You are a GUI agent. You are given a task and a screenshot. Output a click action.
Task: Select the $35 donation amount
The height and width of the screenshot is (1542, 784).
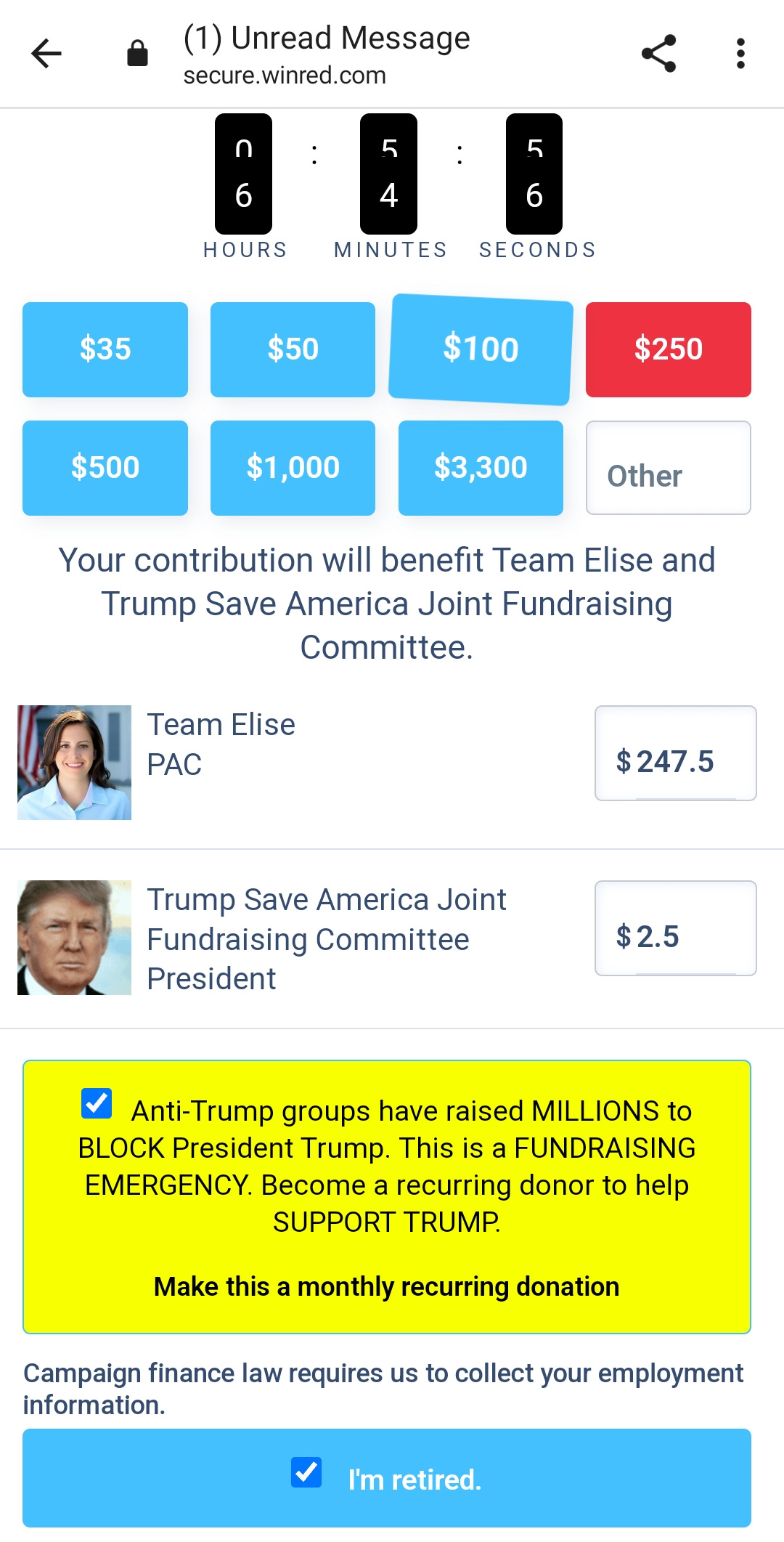tap(105, 349)
